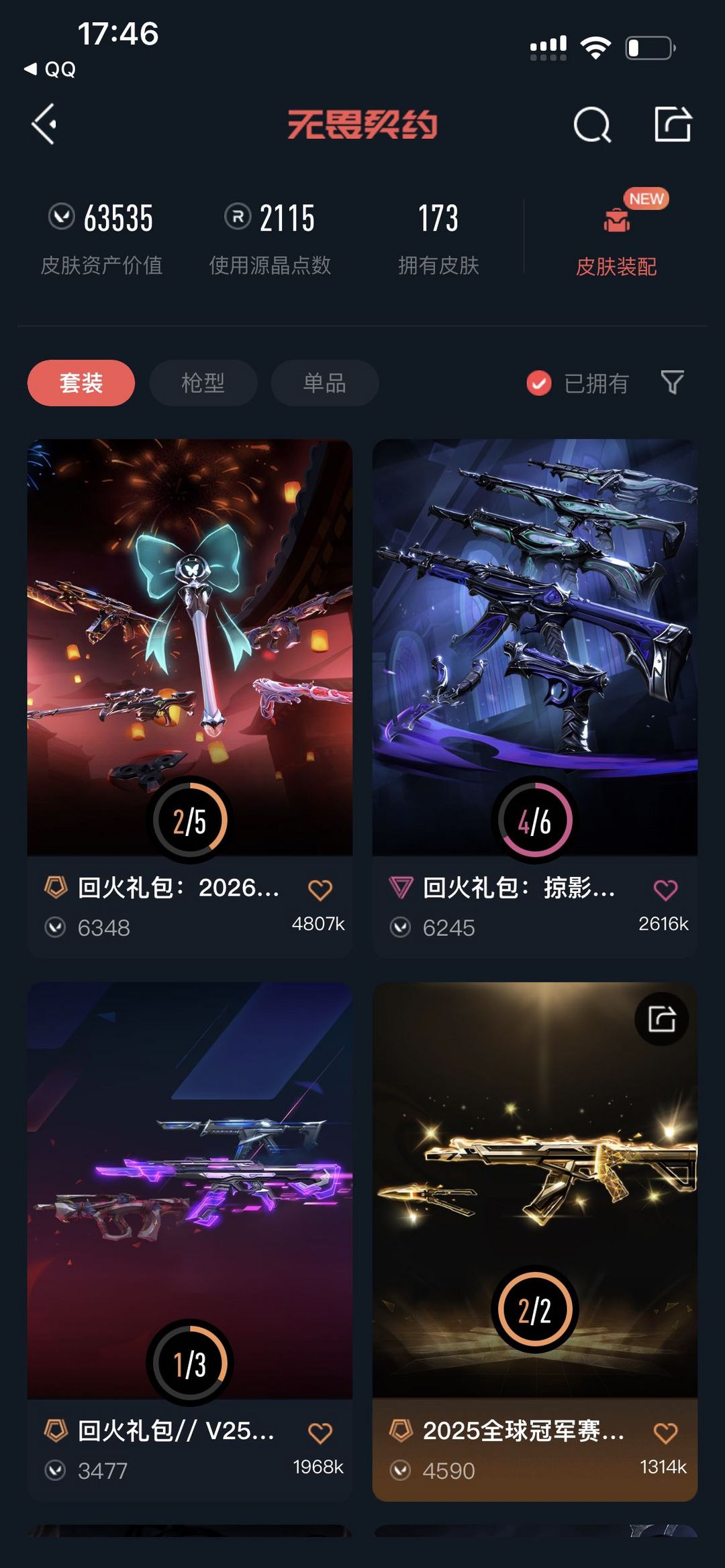Like the 回火礼包：掠影 bundle
Image resolution: width=725 pixels, height=1568 pixels.
pyautogui.click(x=665, y=890)
